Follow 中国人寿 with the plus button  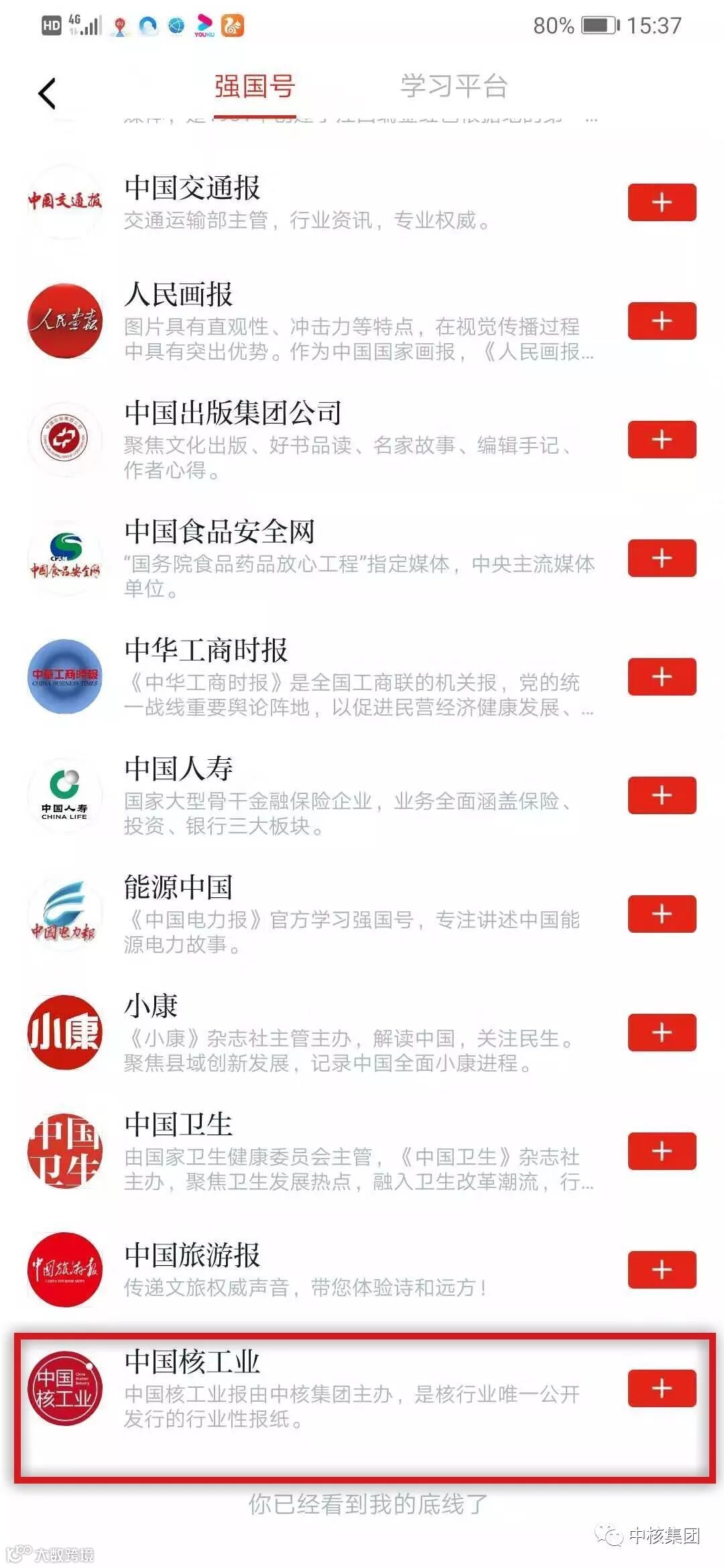point(662,795)
